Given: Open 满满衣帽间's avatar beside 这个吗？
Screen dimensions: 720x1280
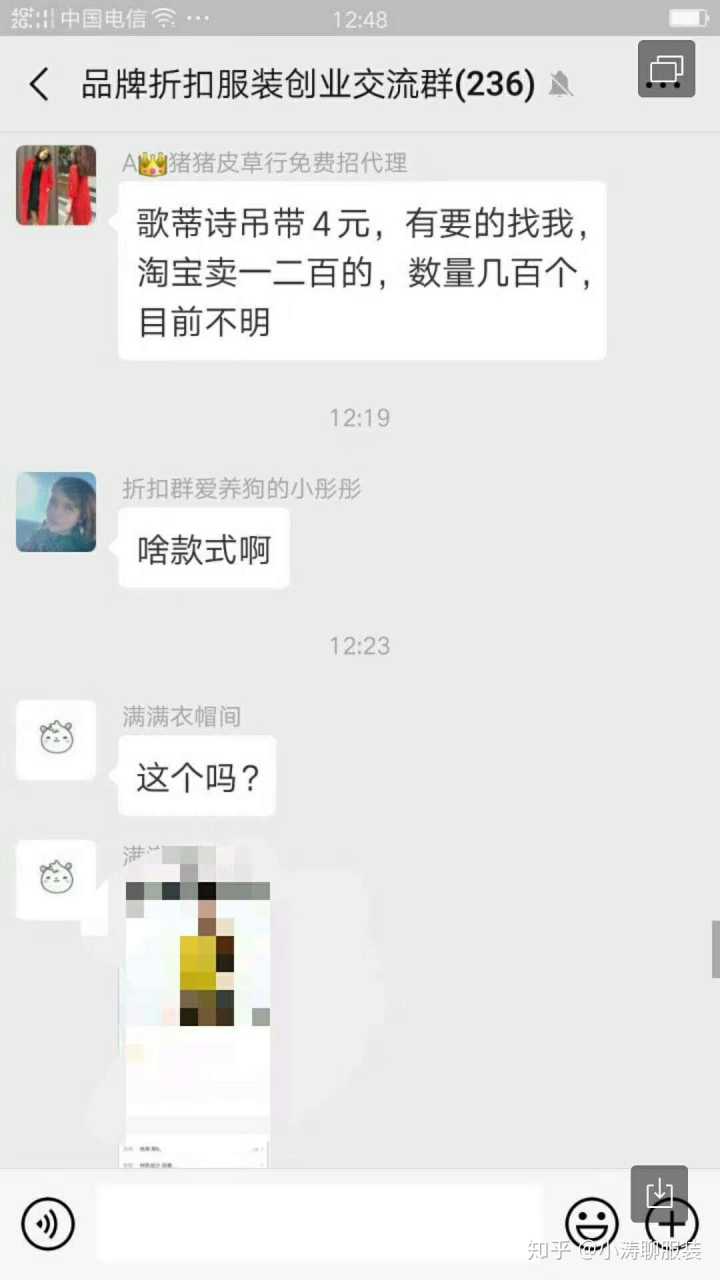Looking at the screenshot, I should 56,740.
